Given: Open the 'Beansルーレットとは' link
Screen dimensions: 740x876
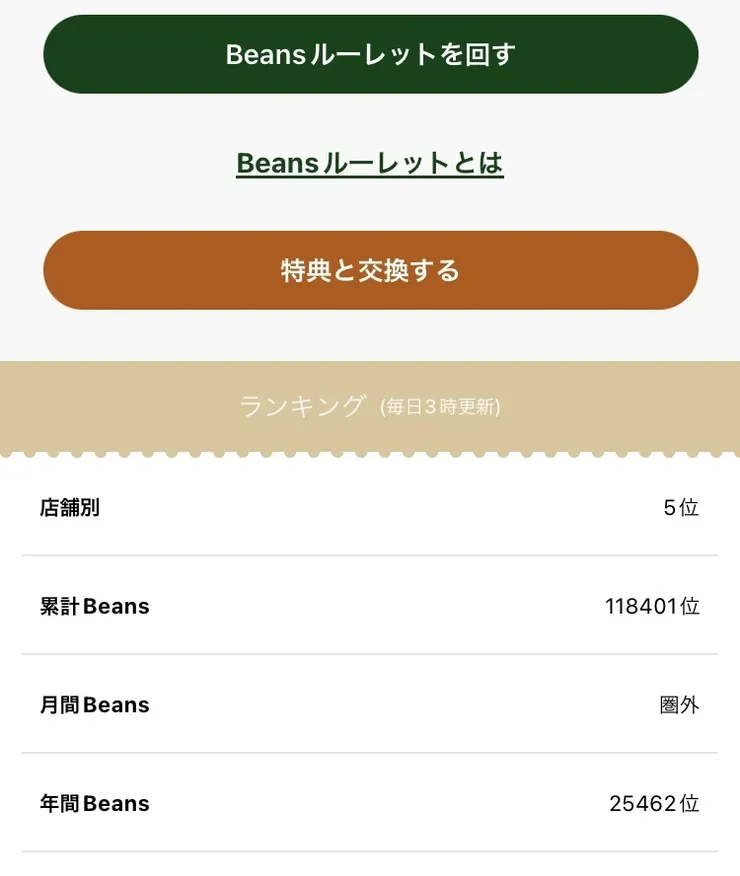Looking at the screenshot, I should coord(370,163).
